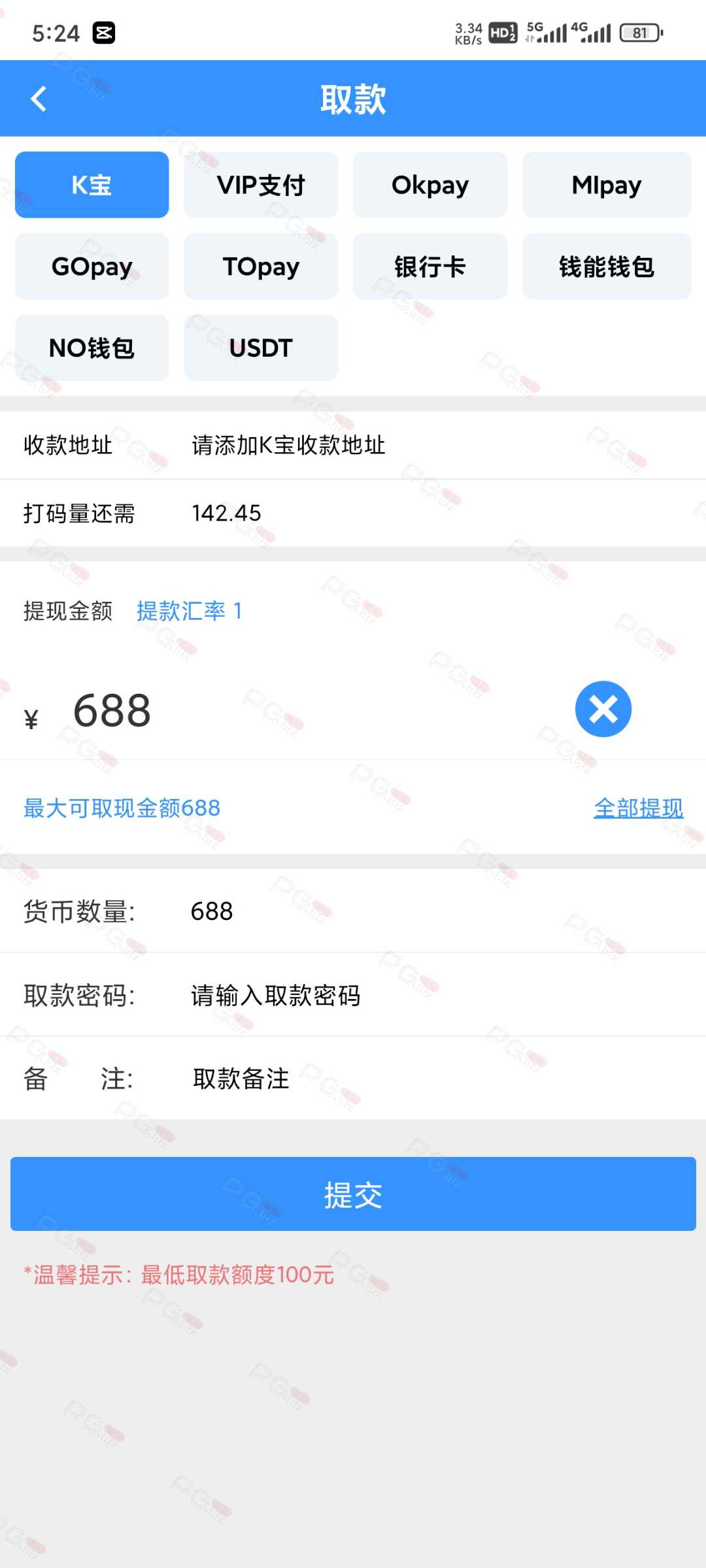Switch to USDT withdrawal

261,348
